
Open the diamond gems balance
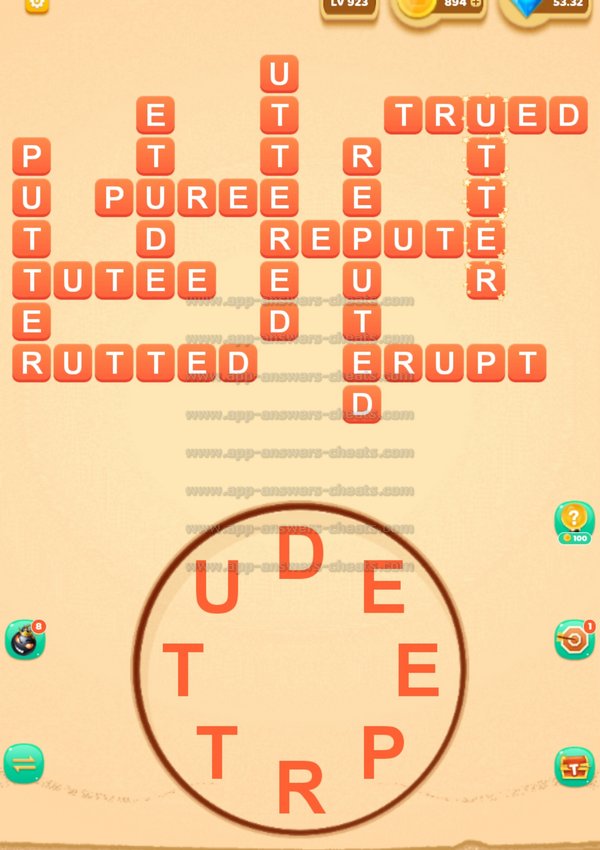tap(545, 6)
